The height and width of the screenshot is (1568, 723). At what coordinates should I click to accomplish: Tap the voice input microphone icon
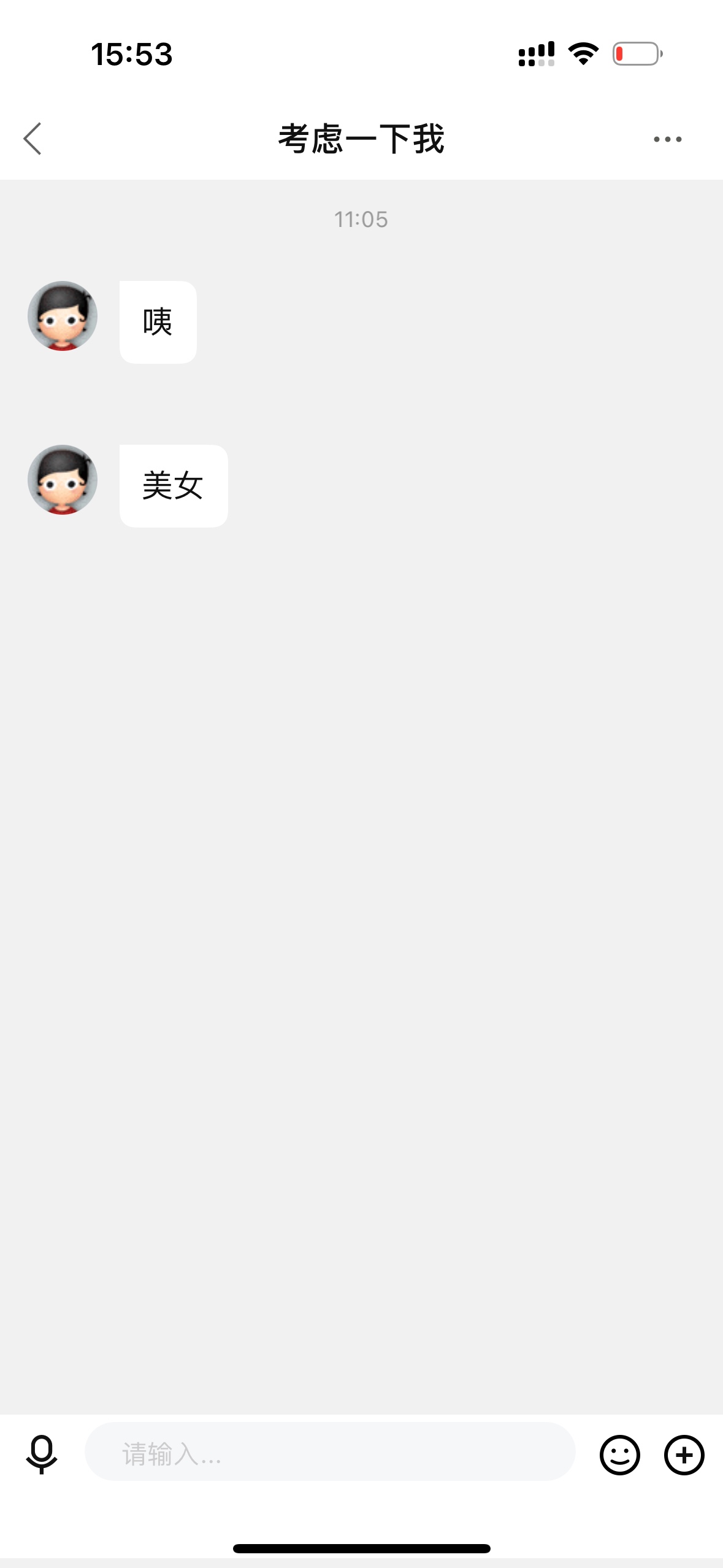42,1454
